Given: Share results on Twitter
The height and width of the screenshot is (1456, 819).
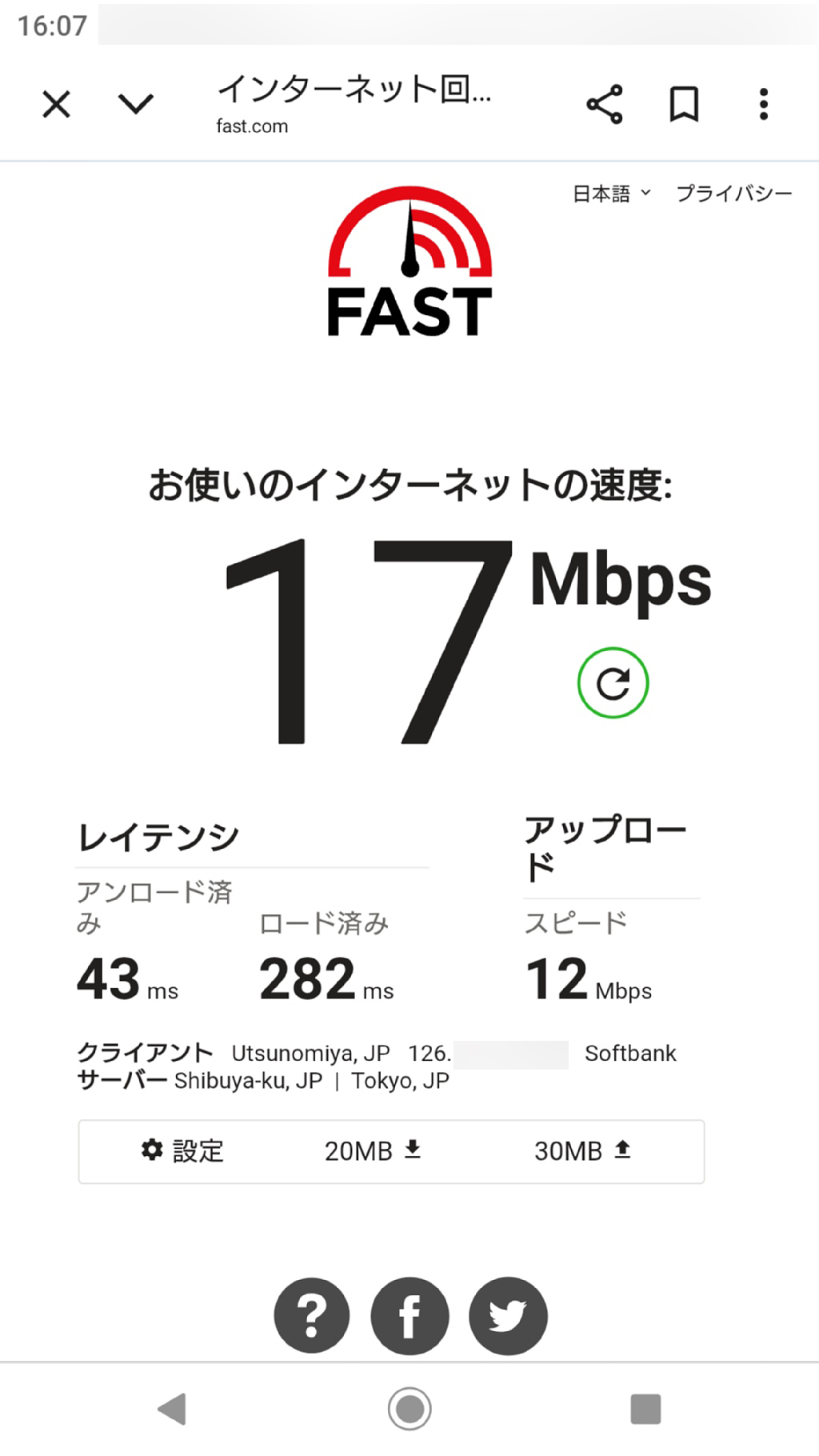Looking at the screenshot, I should (x=508, y=1315).
